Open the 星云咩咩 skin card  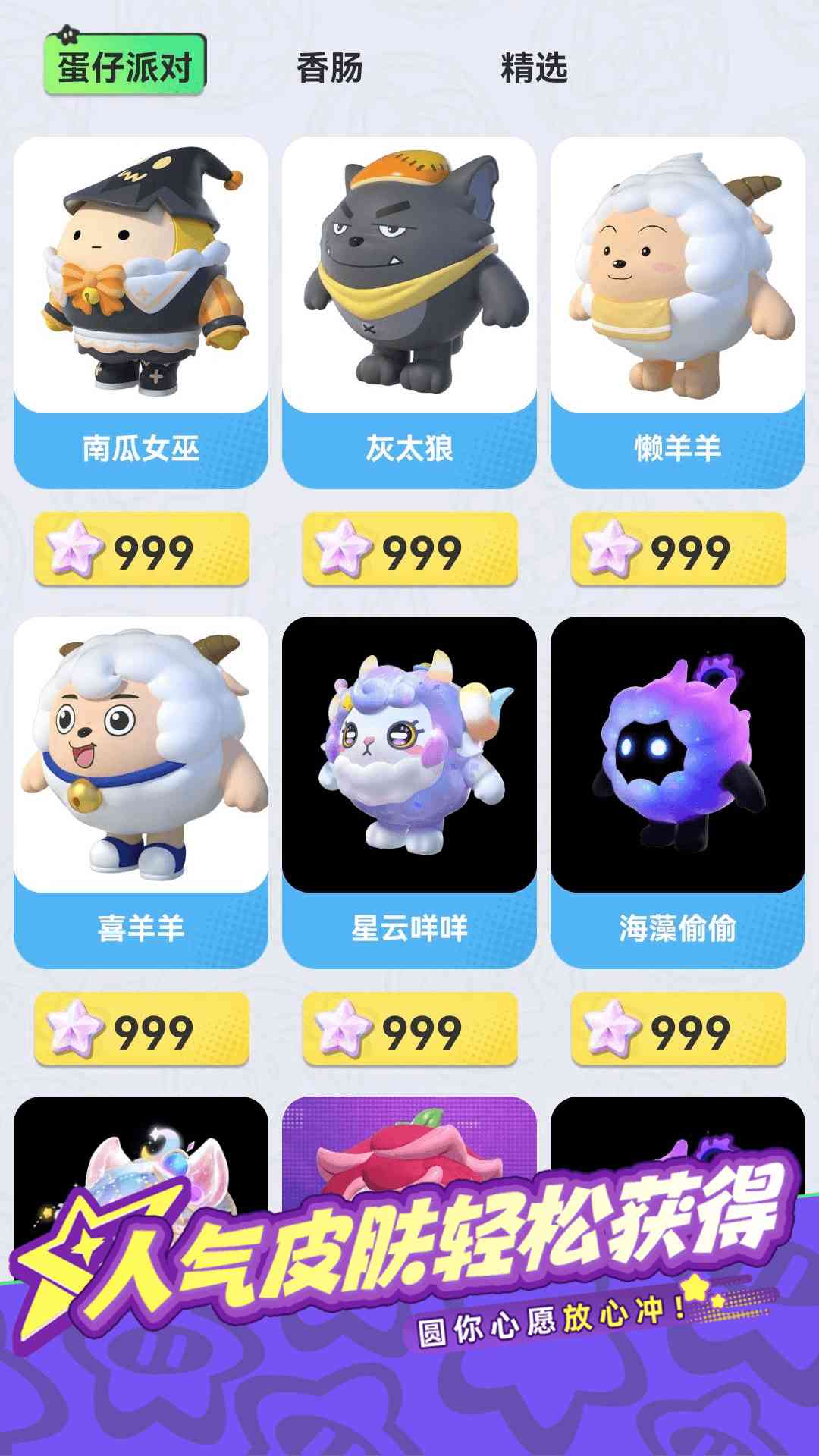pos(409,791)
